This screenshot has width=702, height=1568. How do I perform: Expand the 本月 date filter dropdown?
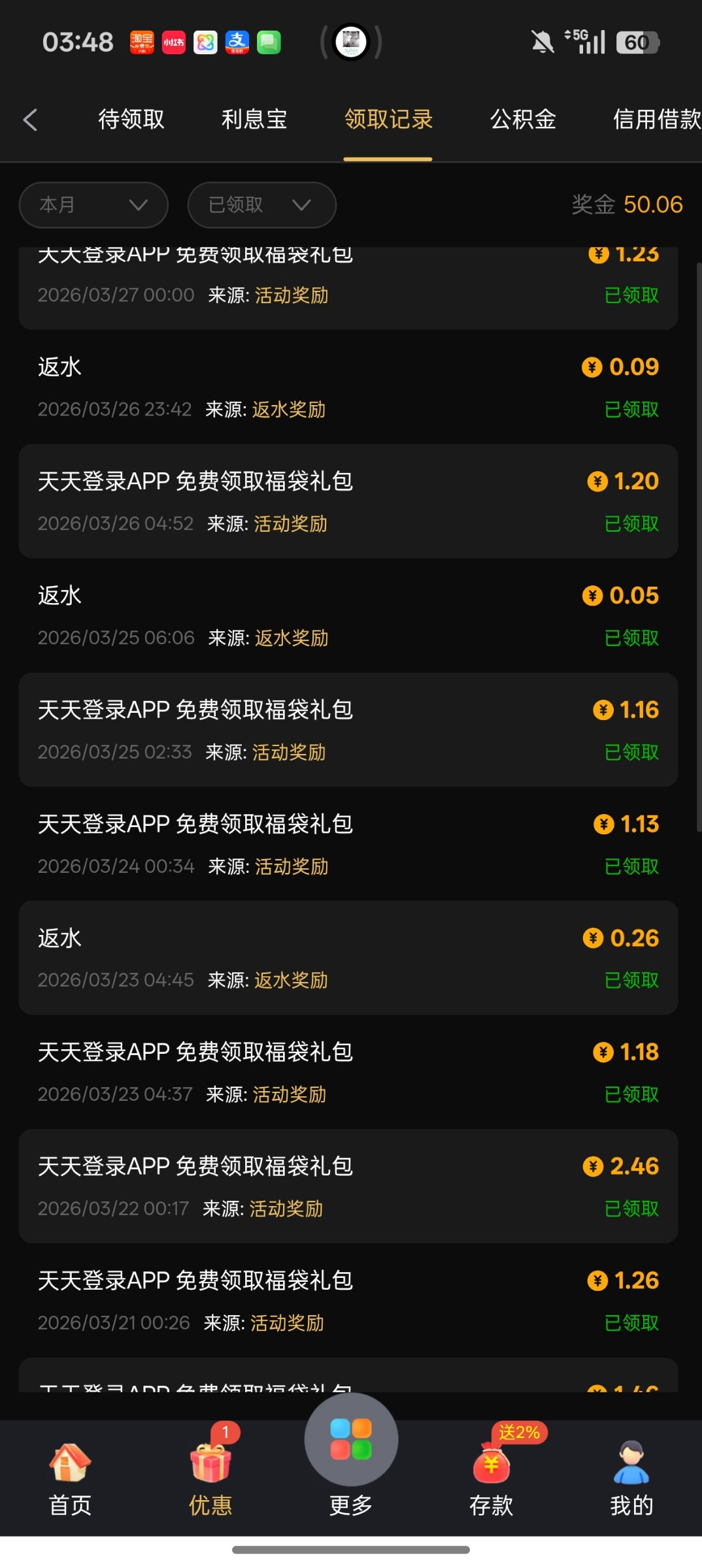coord(93,205)
